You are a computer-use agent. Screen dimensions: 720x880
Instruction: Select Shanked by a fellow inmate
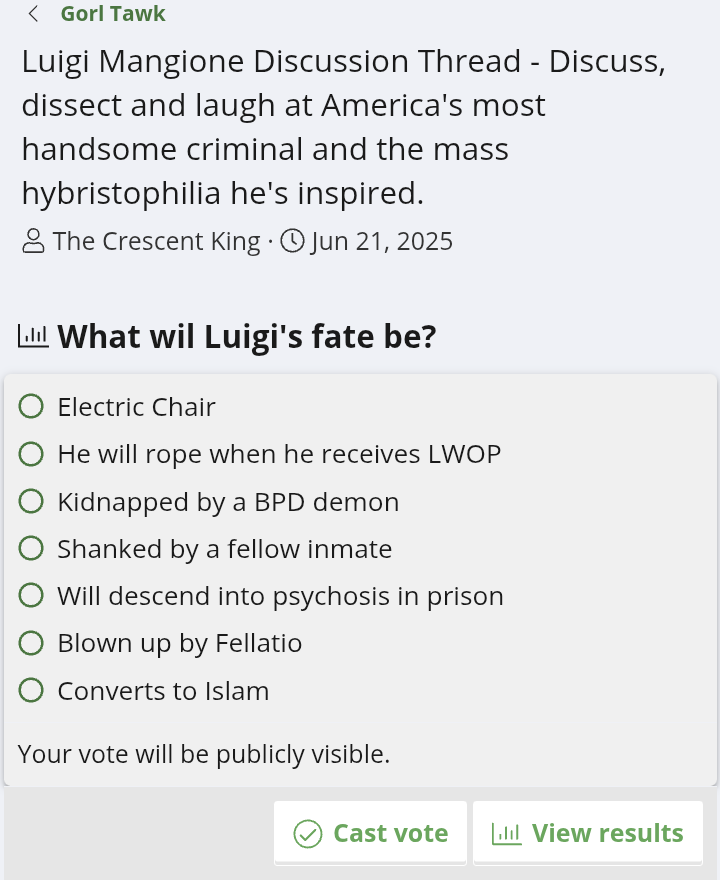tap(32, 548)
